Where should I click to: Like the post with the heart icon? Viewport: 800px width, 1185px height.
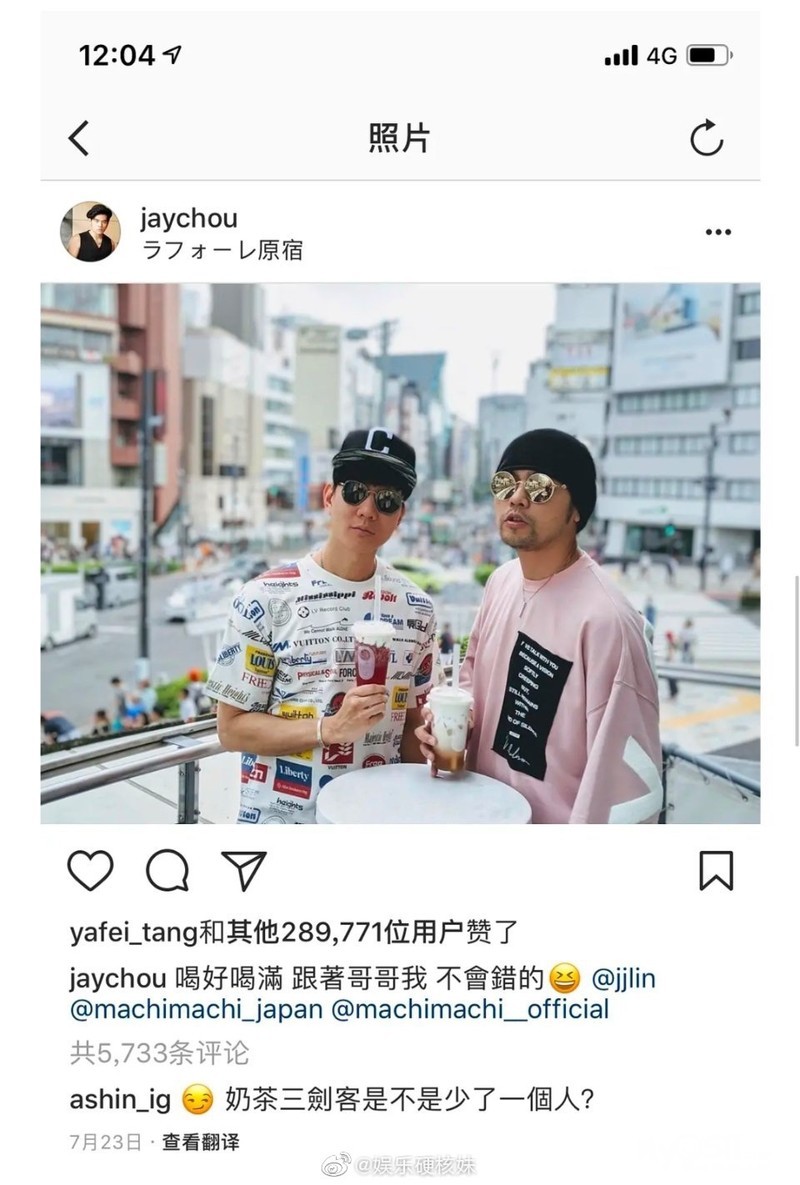pos(90,870)
